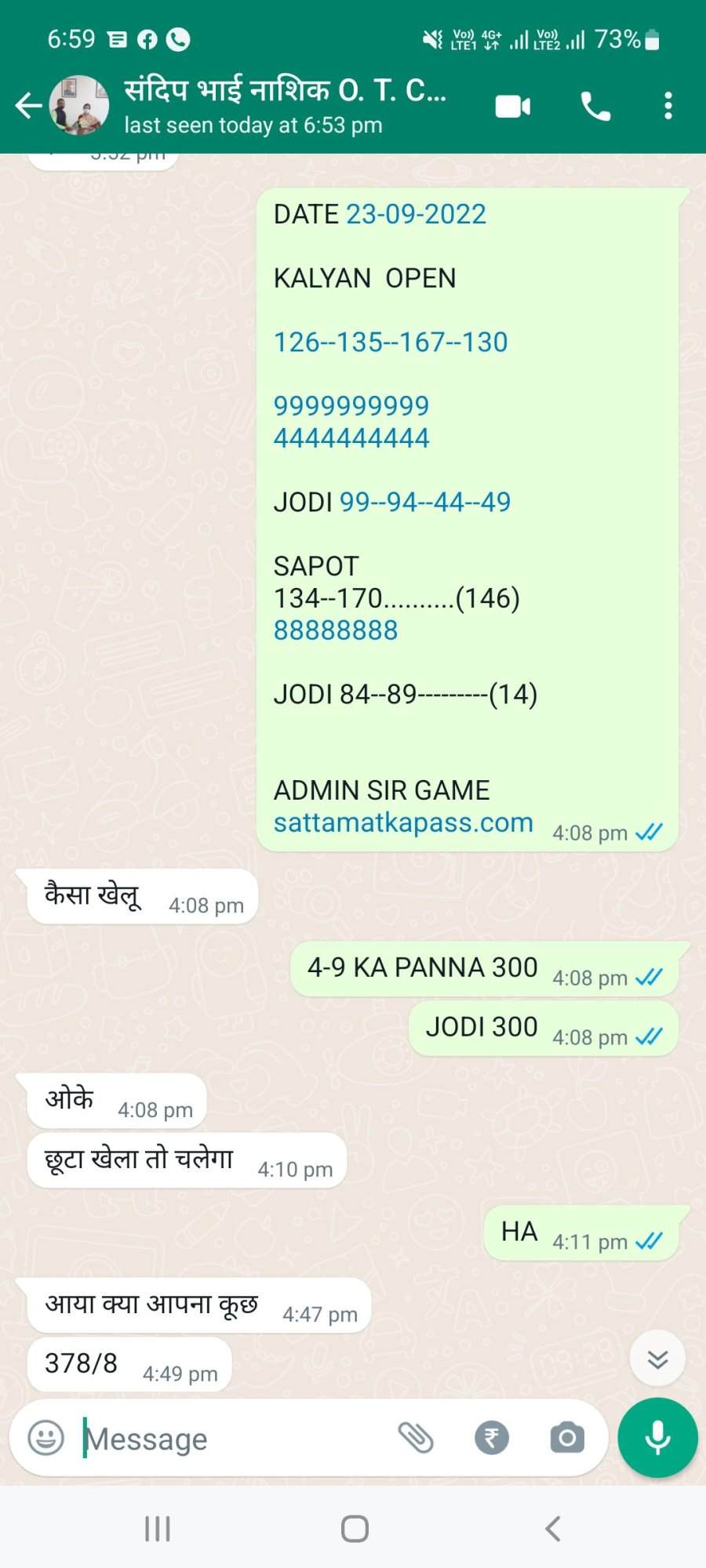
Task: Tap the 9999999999 number link
Action: pyautogui.click(x=351, y=406)
